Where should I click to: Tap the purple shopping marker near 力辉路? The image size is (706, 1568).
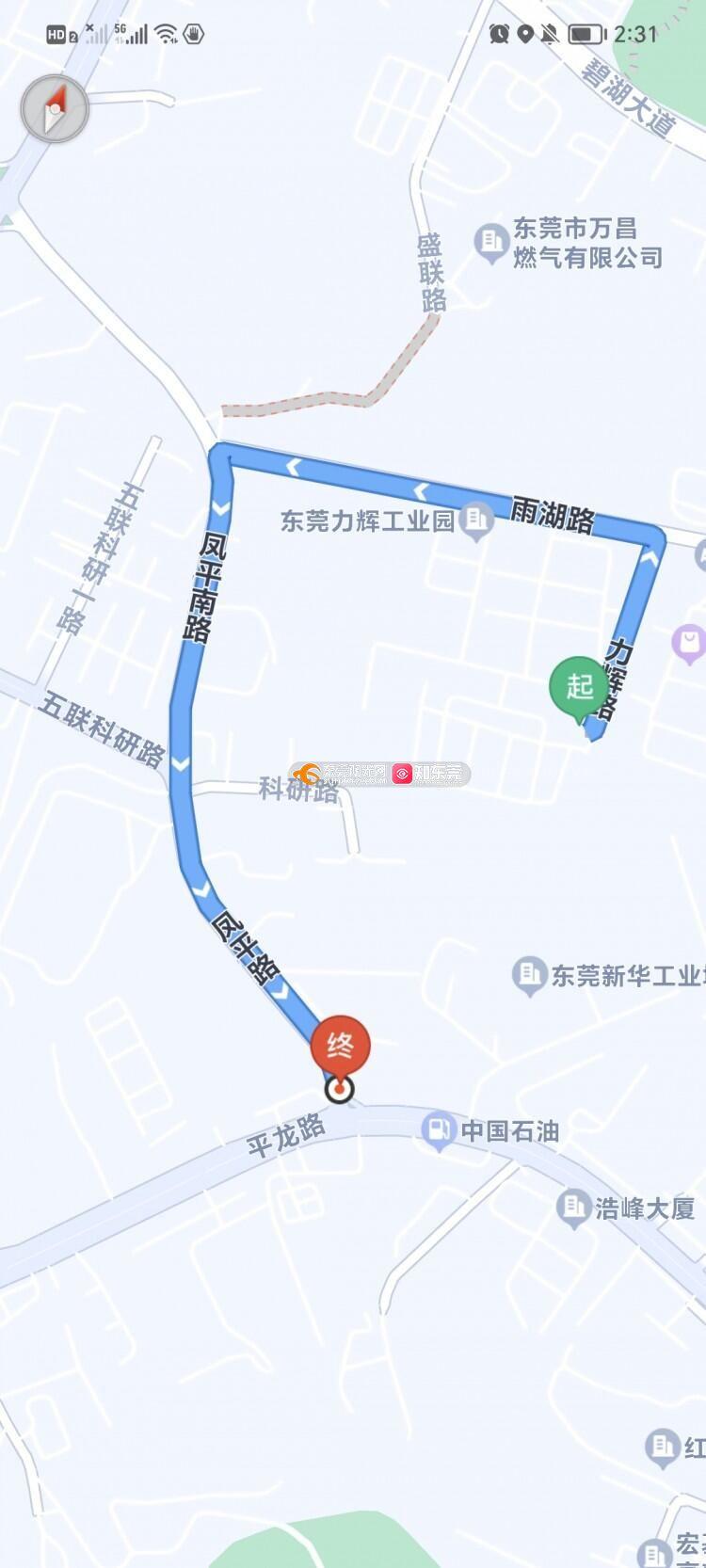(690, 645)
